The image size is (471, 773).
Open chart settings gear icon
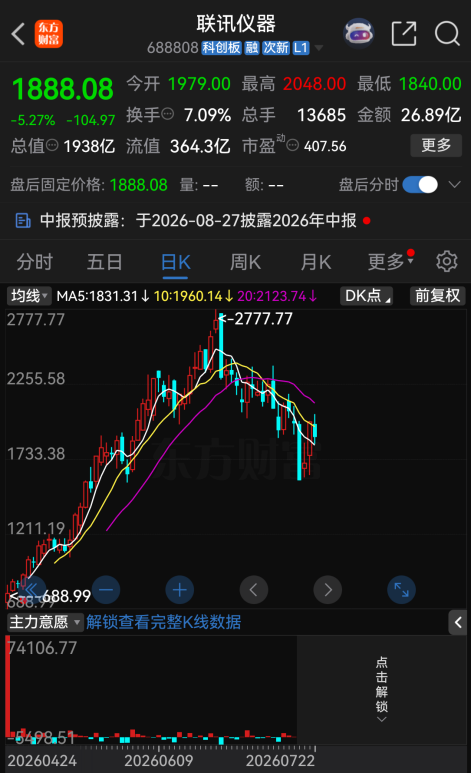(447, 261)
